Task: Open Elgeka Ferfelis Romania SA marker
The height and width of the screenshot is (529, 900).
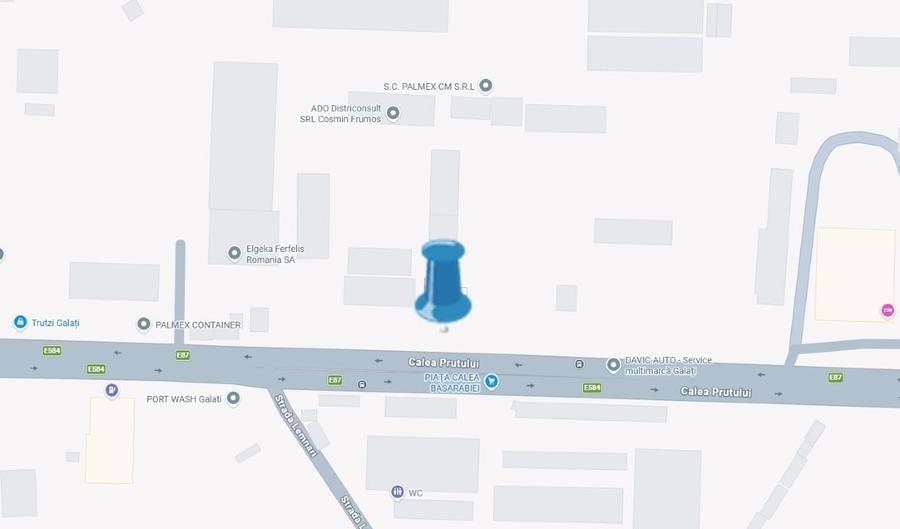Action: pos(235,254)
